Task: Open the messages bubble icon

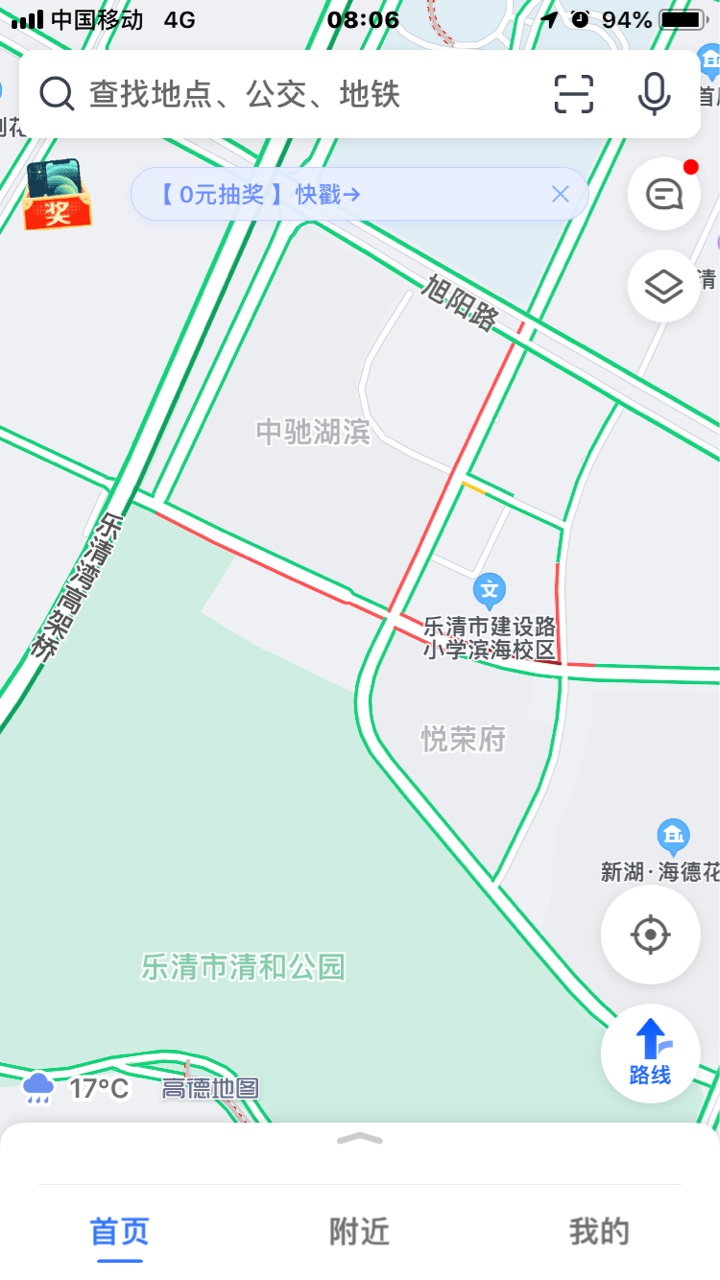Action: pyautogui.click(x=664, y=194)
